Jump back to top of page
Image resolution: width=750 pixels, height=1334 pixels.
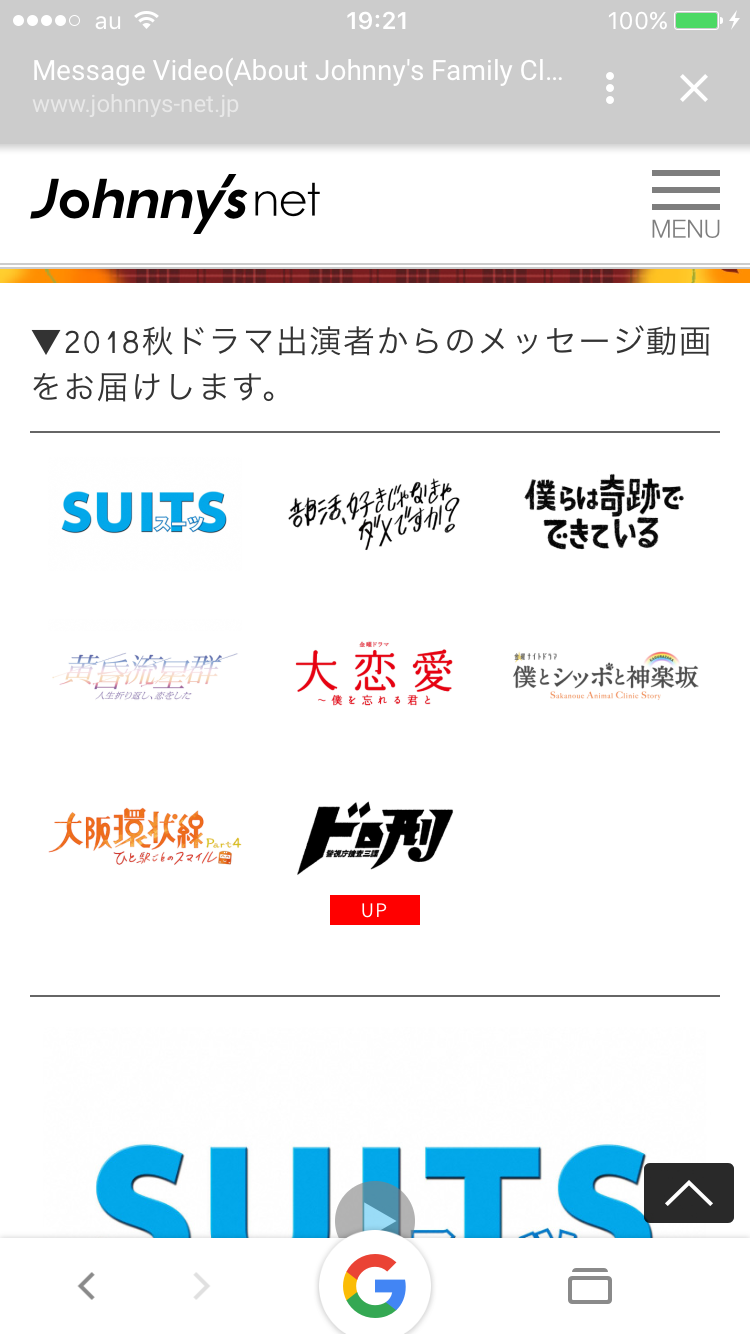click(x=689, y=1193)
